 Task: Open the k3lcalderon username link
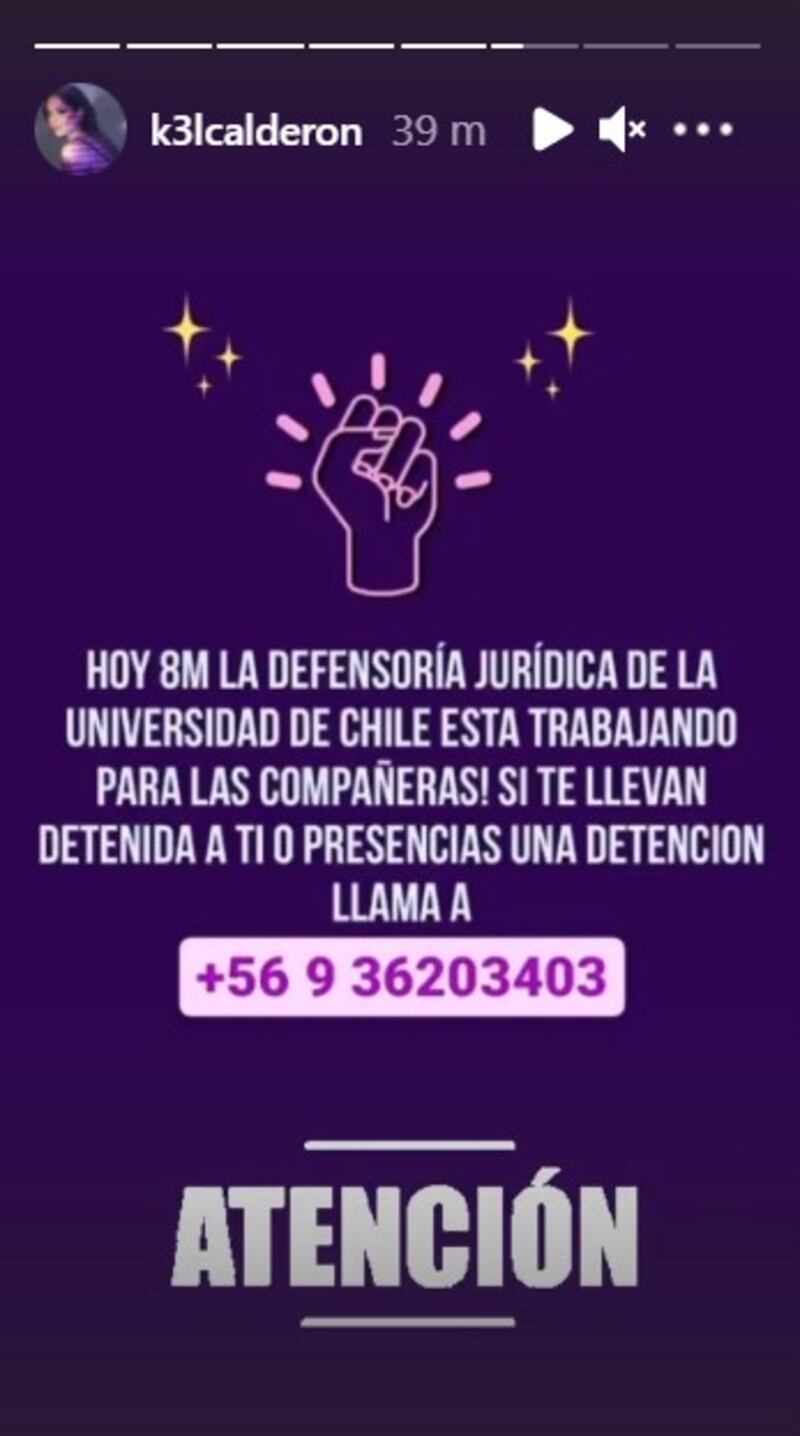pos(256,131)
